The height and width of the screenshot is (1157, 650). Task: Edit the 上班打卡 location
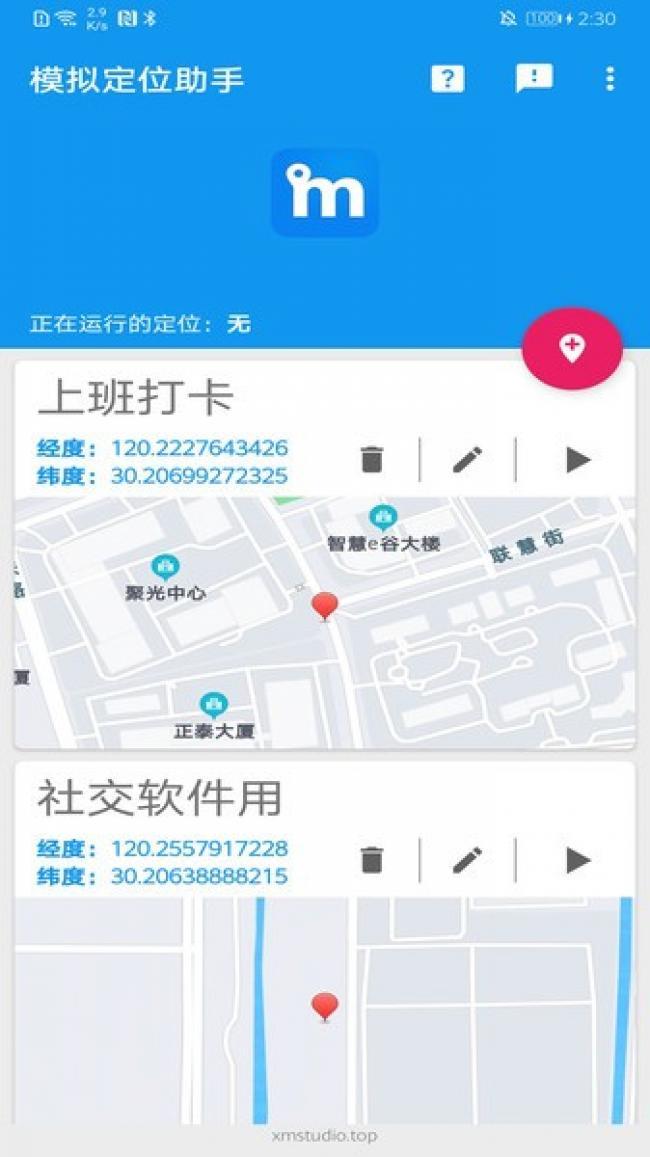click(467, 459)
